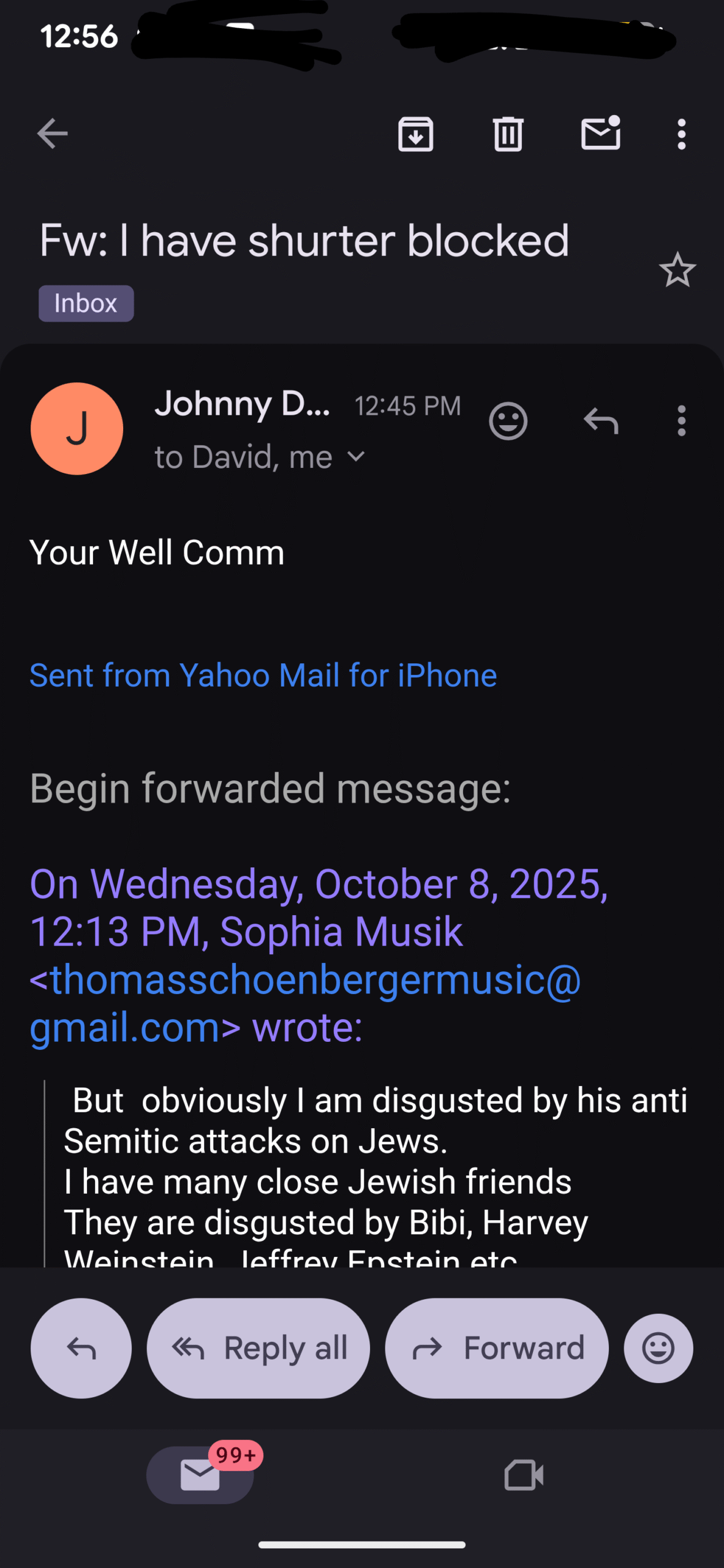Tap the Inbox label chip
724x1568 pixels.
86,304
